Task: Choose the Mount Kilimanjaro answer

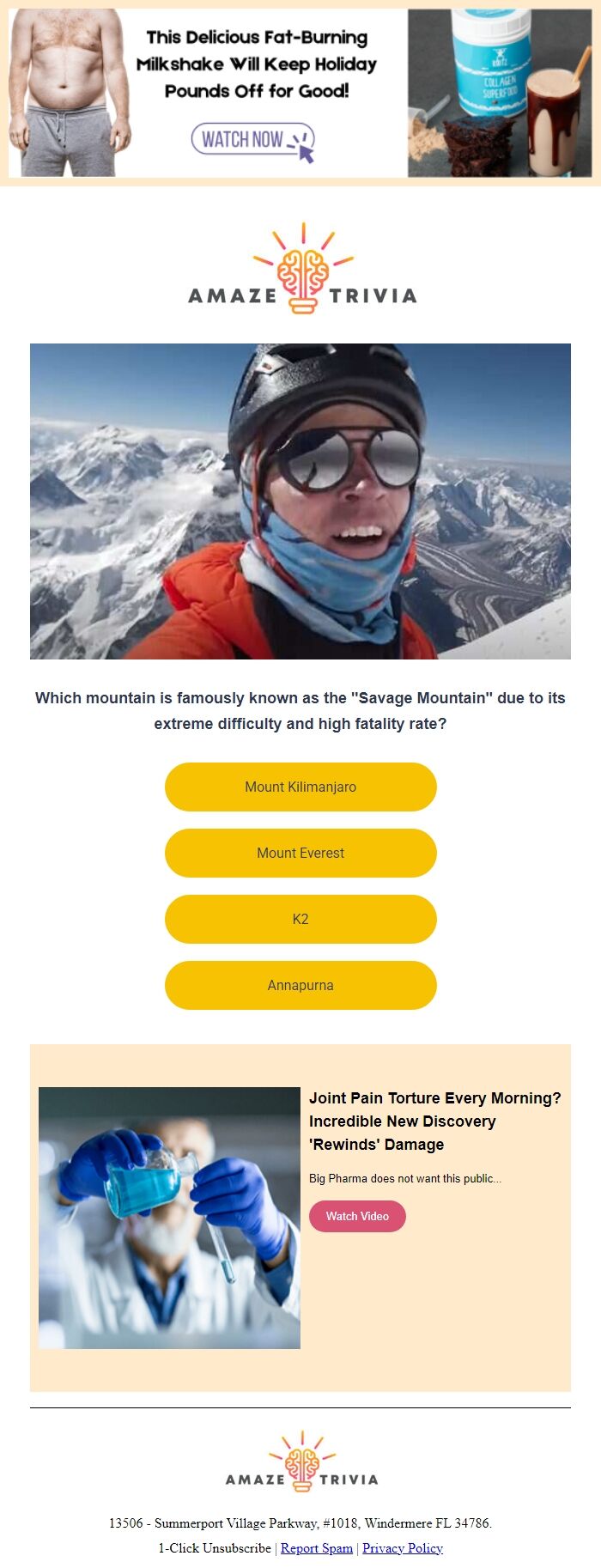Action: pyautogui.click(x=300, y=787)
